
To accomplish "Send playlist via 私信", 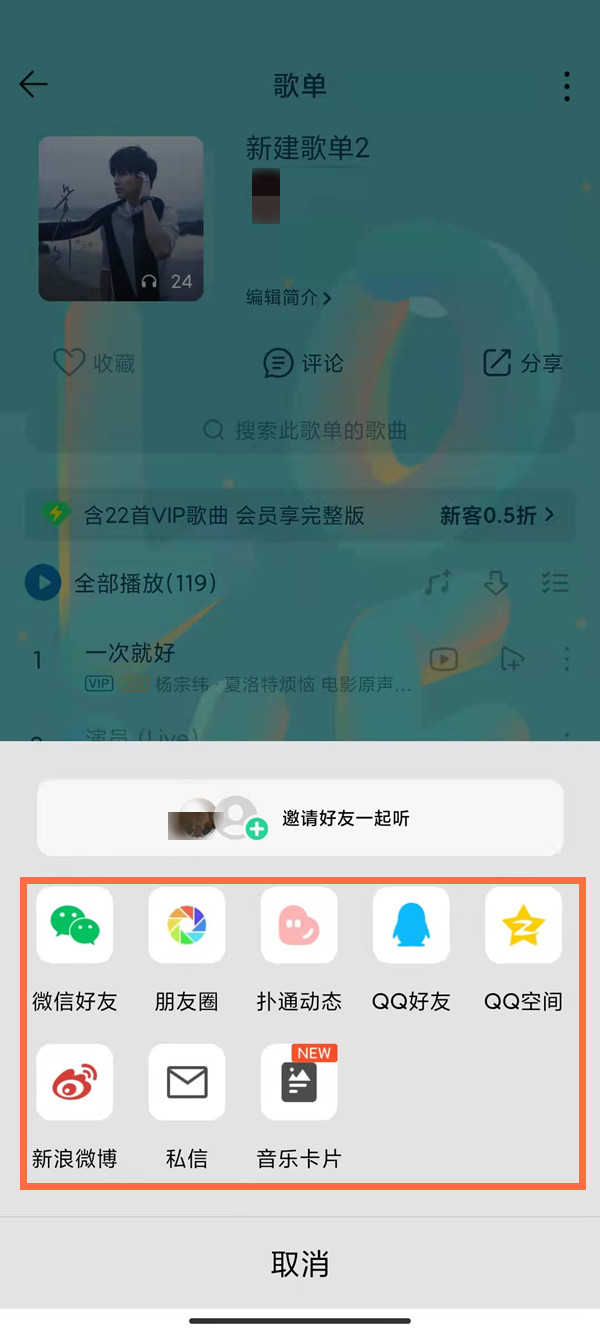I will tap(187, 1082).
